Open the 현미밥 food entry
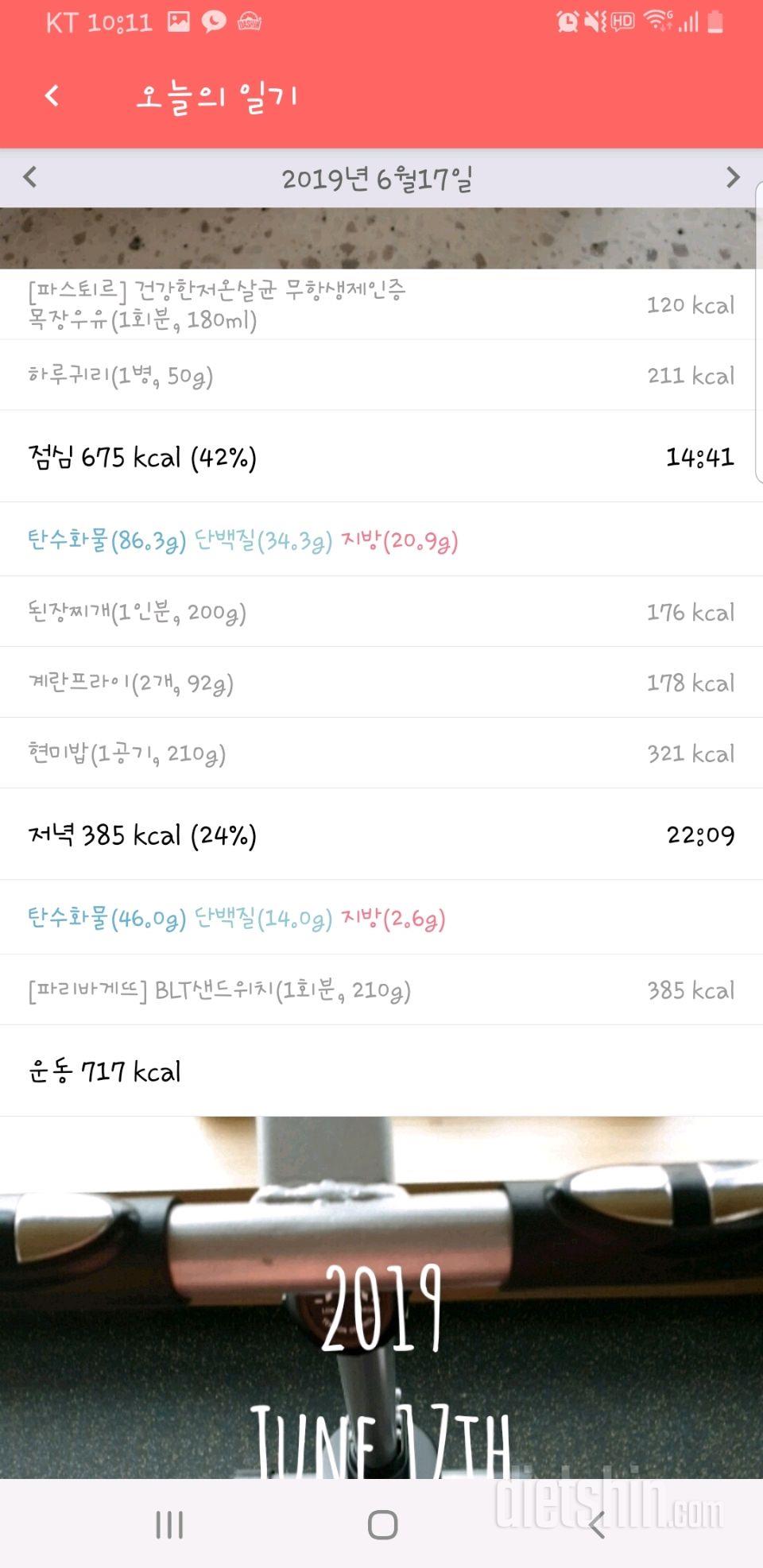 click(381, 753)
